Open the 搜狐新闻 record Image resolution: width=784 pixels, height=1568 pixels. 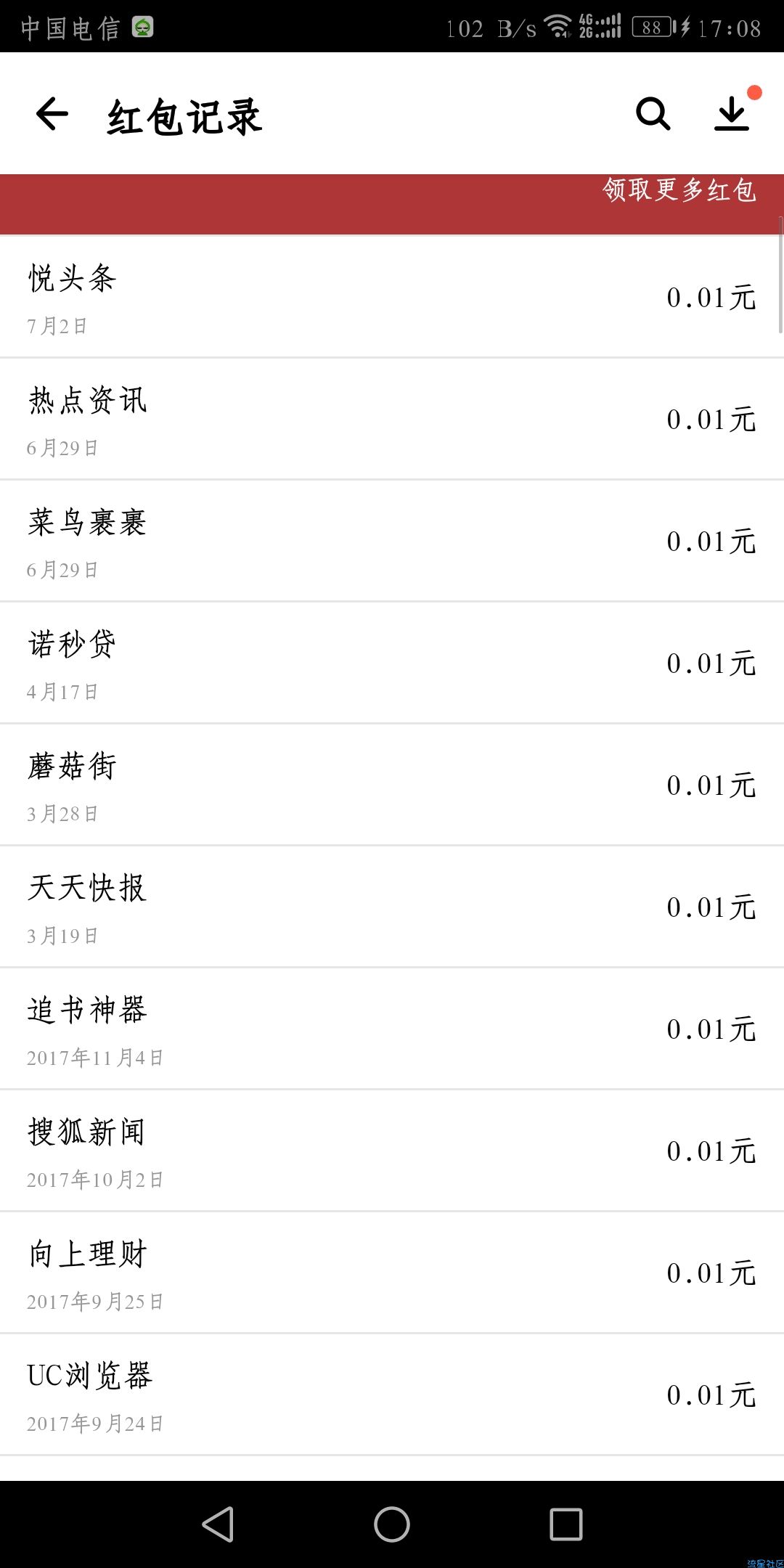click(392, 1151)
